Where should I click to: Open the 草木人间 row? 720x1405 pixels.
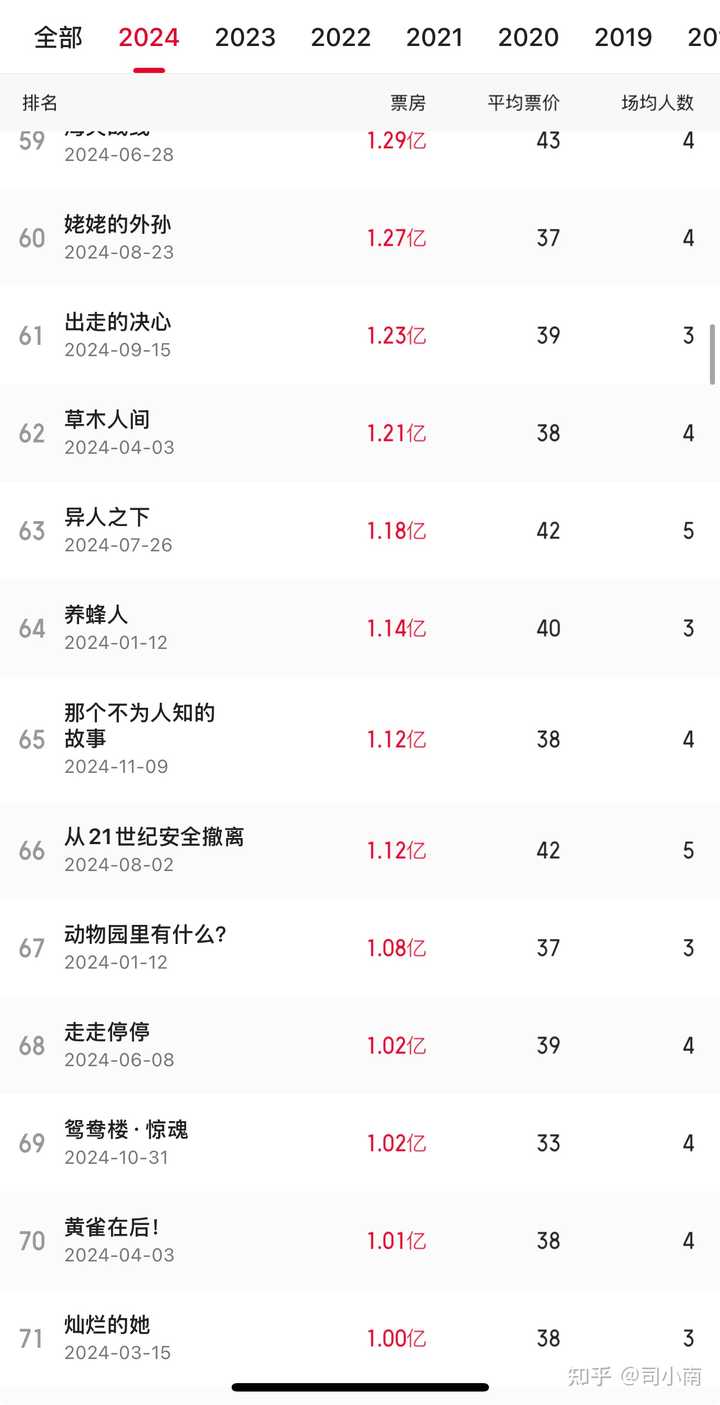pyautogui.click(x=107, y=420)
